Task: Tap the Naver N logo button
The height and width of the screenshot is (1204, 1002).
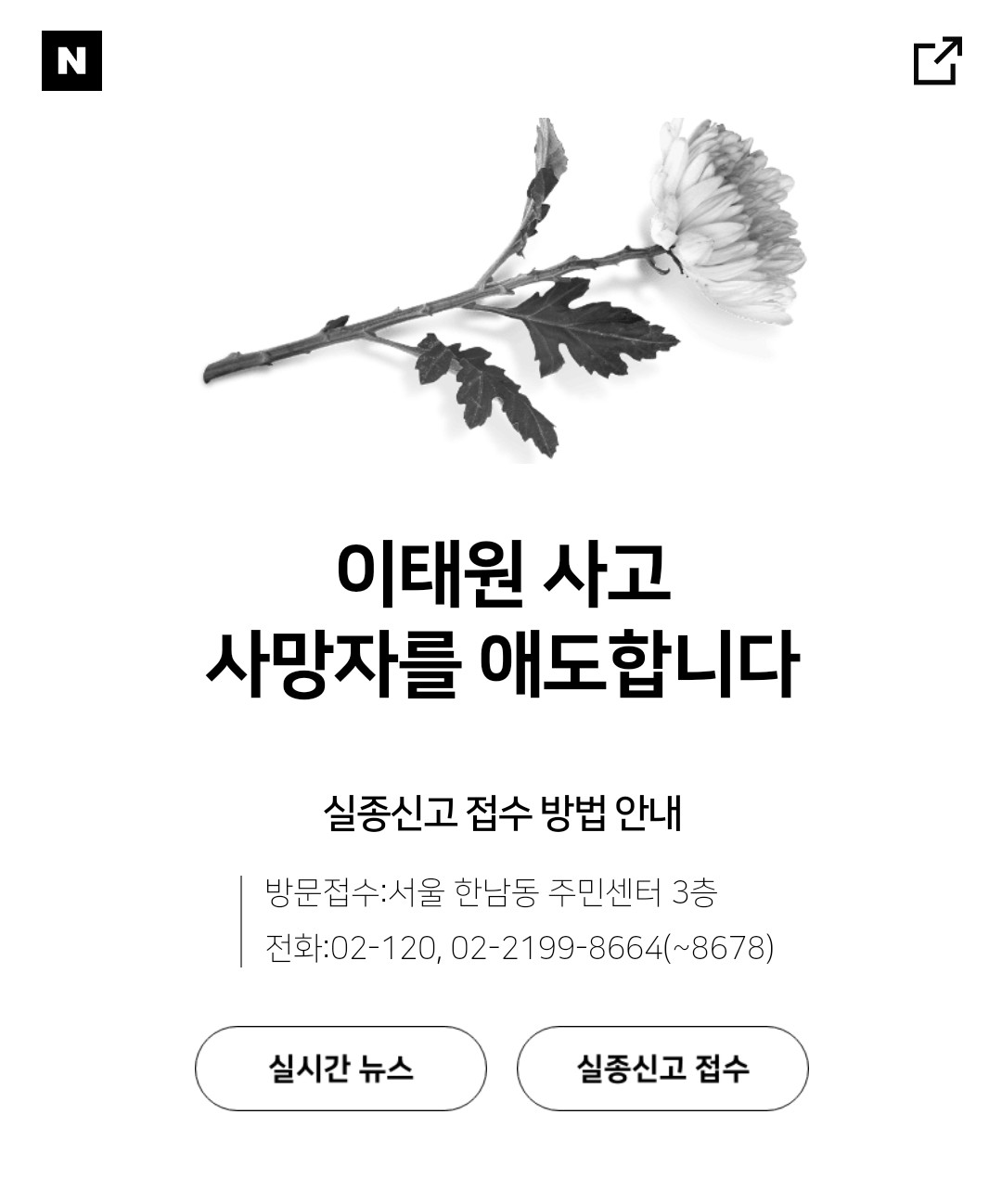Action: 71,61
